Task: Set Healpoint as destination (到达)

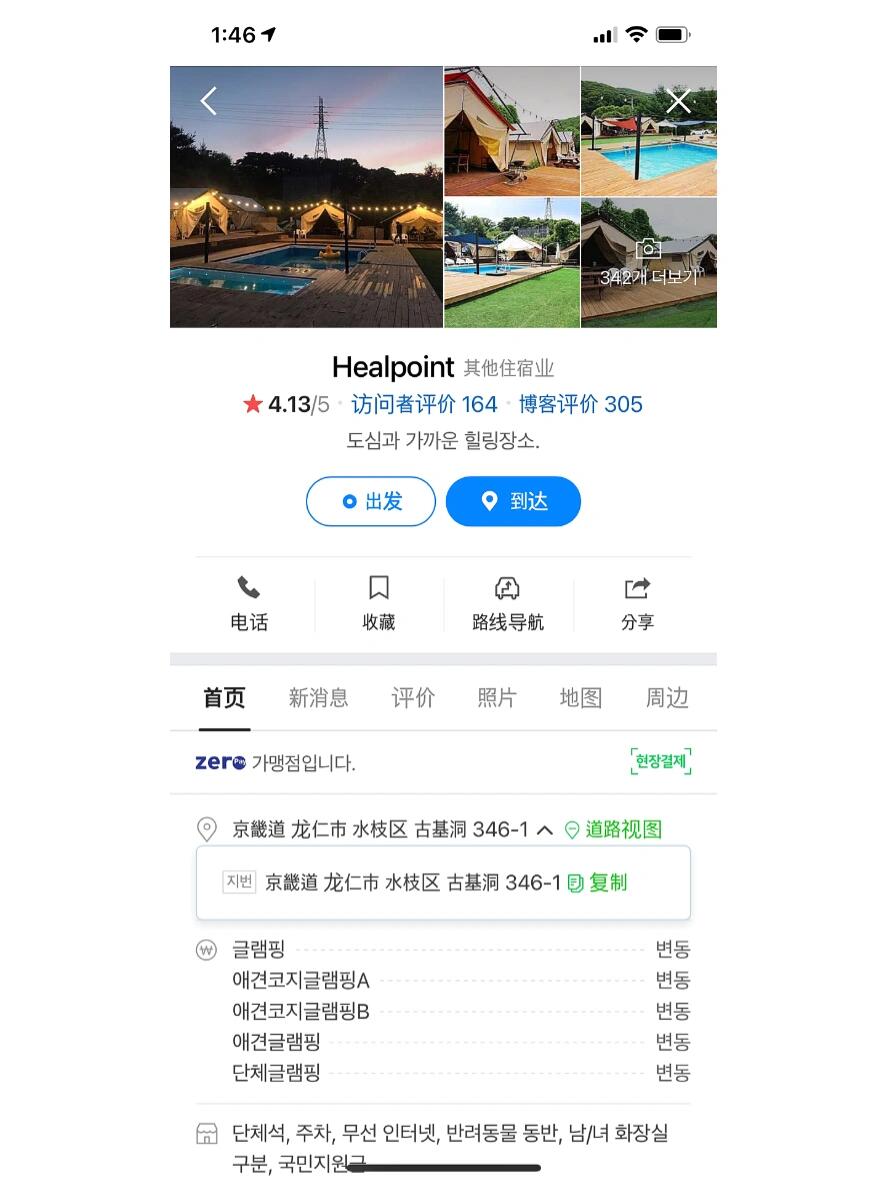Action: pos(513,501)
